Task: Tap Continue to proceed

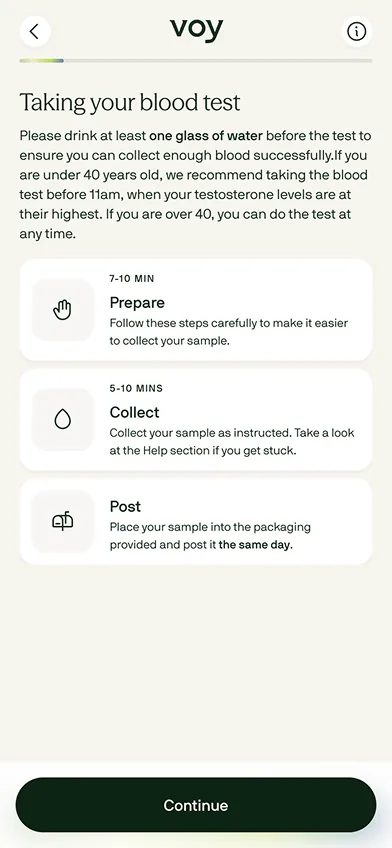Action: (196, 805)
